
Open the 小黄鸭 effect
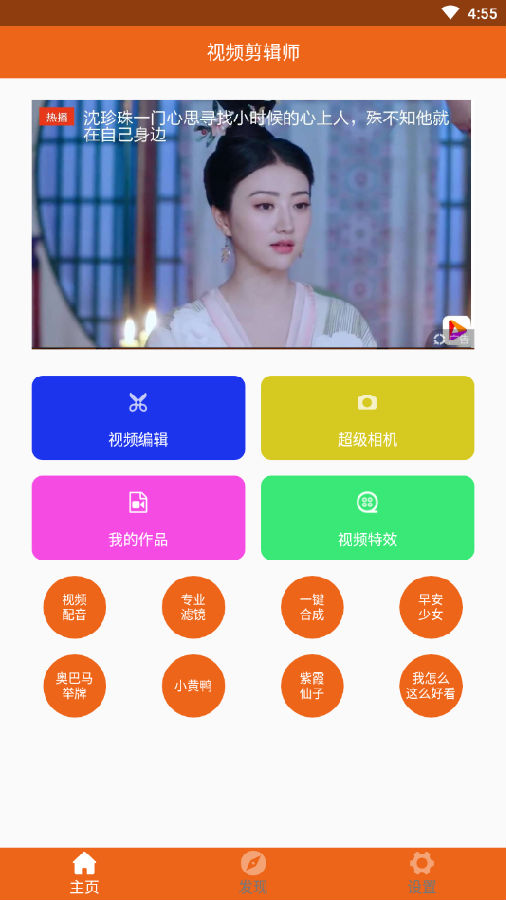pyautogui.click(x=193, y=686)
